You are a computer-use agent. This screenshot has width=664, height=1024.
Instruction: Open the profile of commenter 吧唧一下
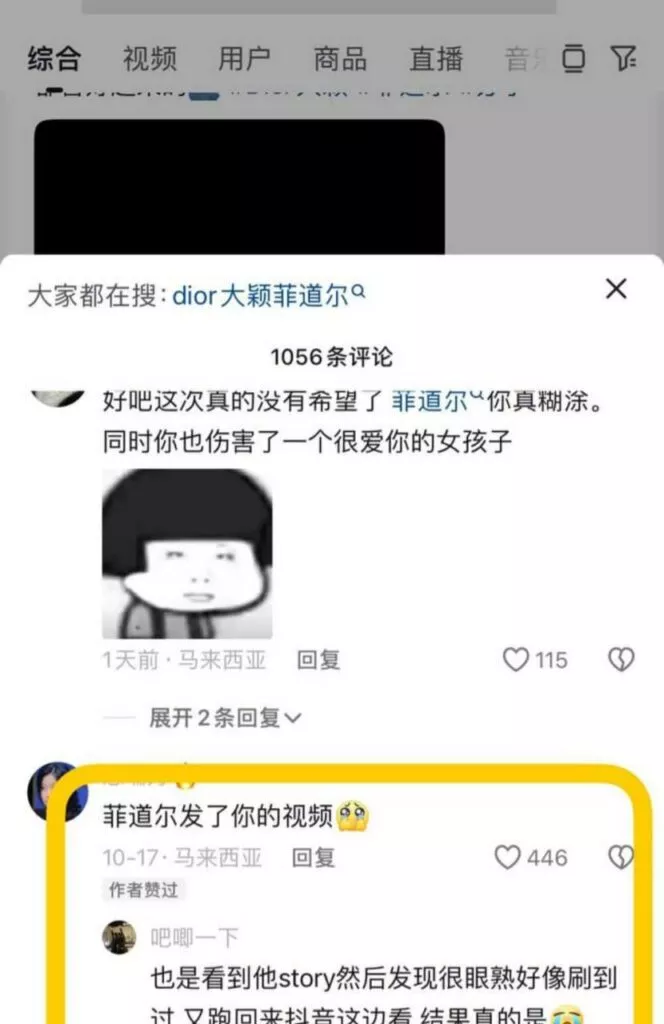[120, 938]
